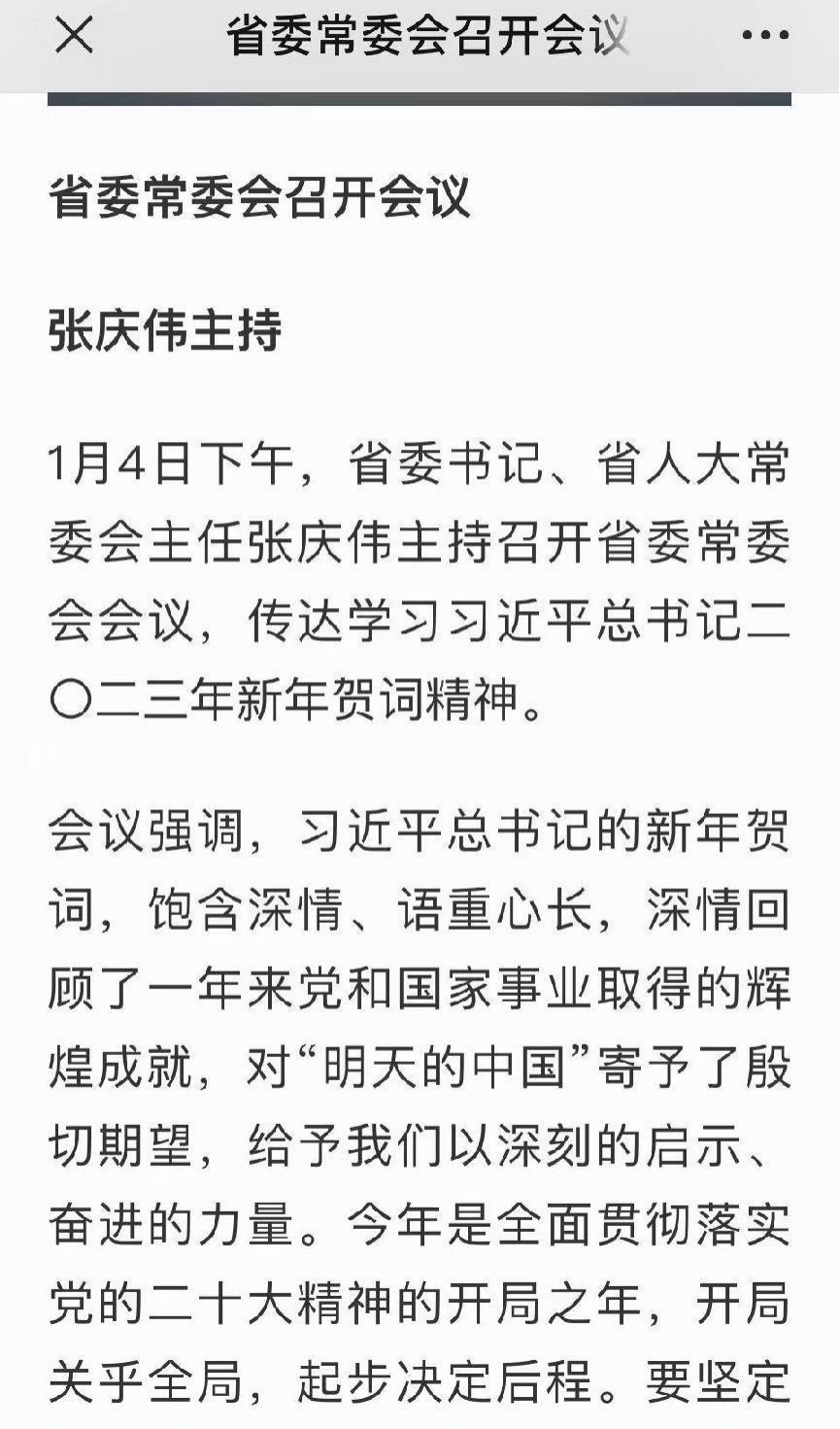Screen dimensions: 840x1429
Task: Open the three-dot more options menu
Action: [x=766, y=36]
